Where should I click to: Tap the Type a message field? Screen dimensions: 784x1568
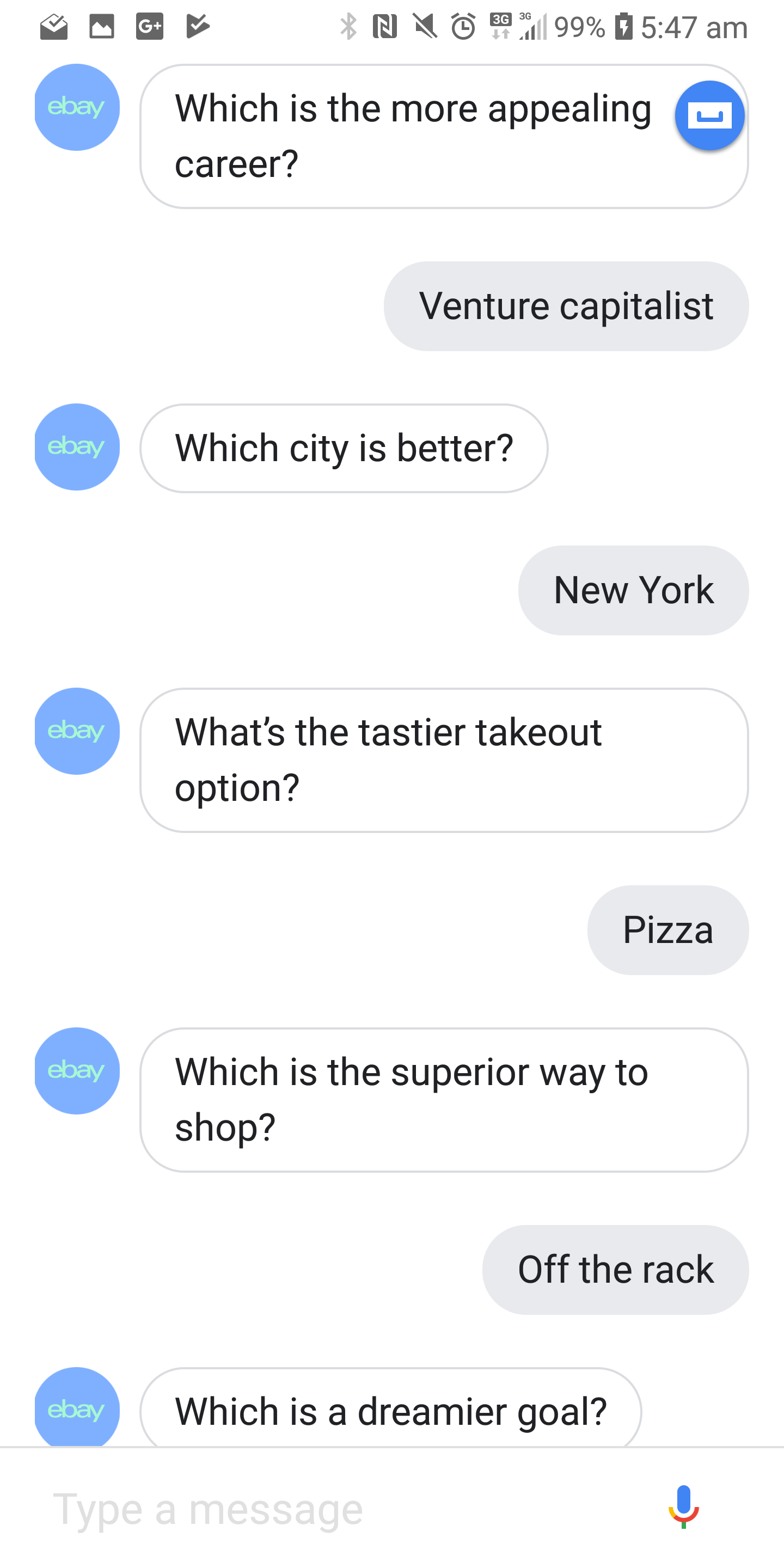341,1508
